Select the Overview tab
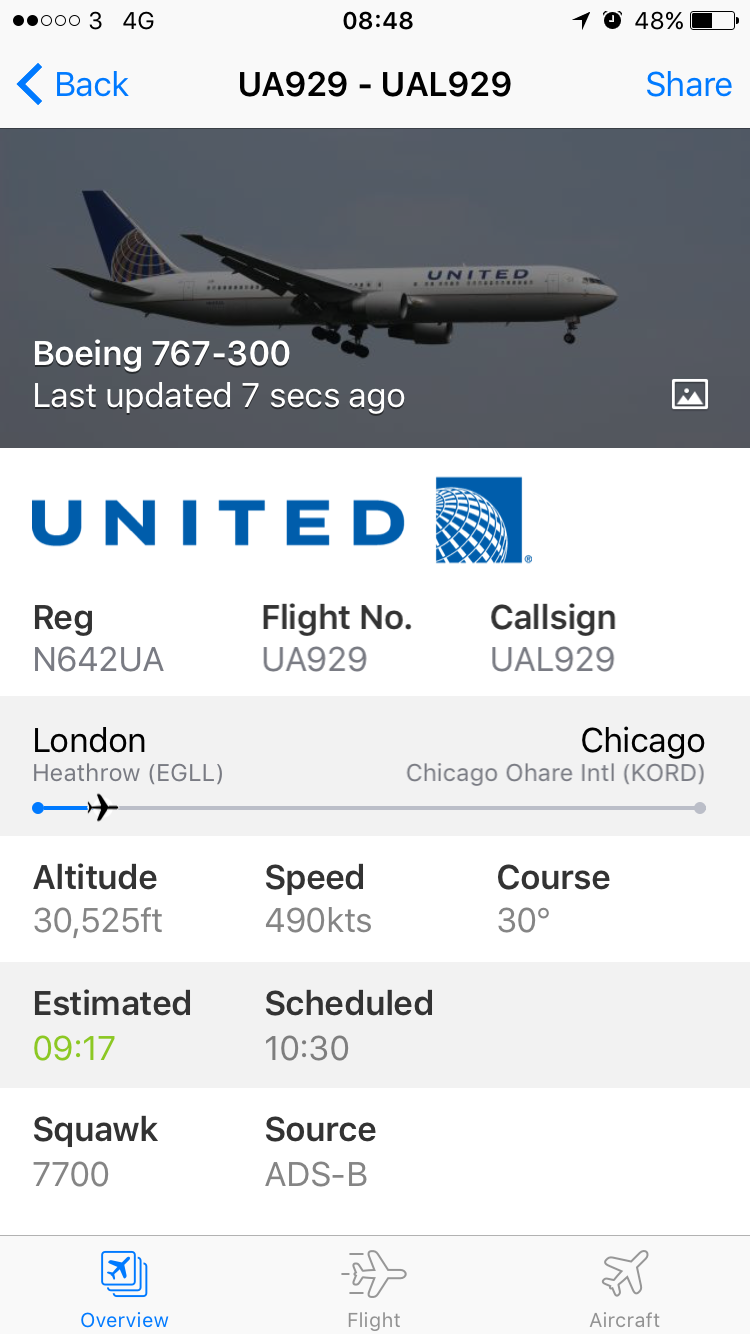The height and width of the screenshot is (1334, 750). pyautogui.click(x=124, y=1288)
